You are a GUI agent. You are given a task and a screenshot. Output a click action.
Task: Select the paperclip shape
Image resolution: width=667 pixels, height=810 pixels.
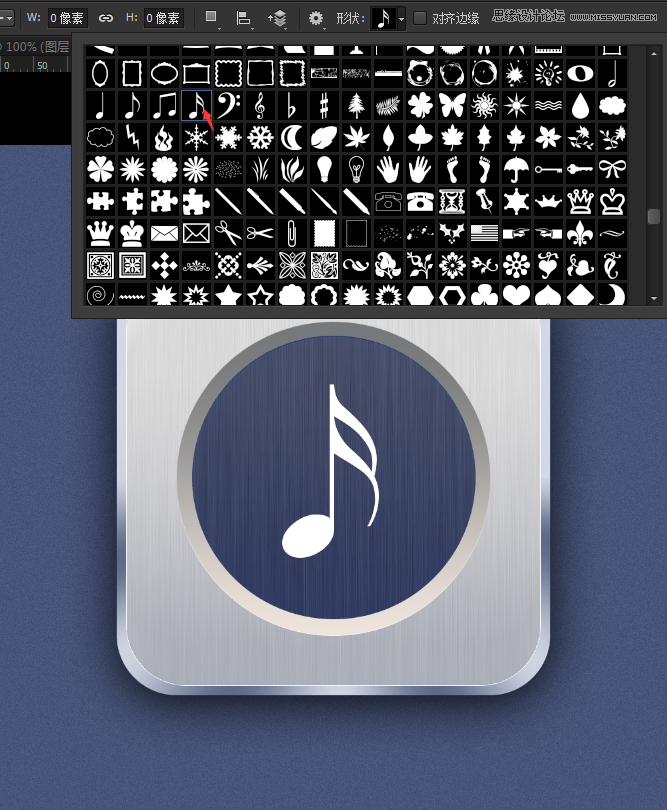pos(292,233)
